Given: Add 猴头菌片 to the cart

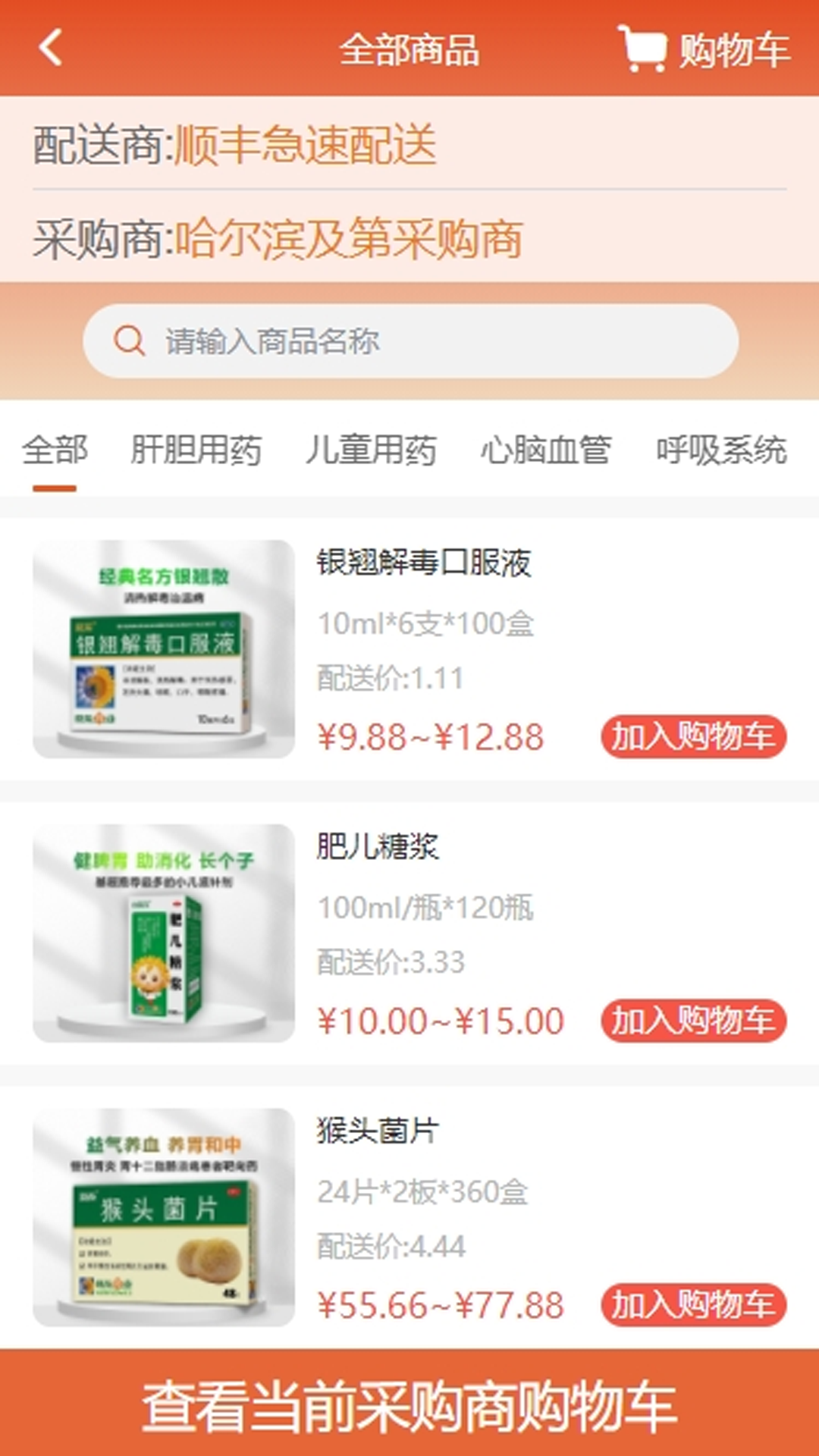Looking at the screenshot, I should (694, 1303).
